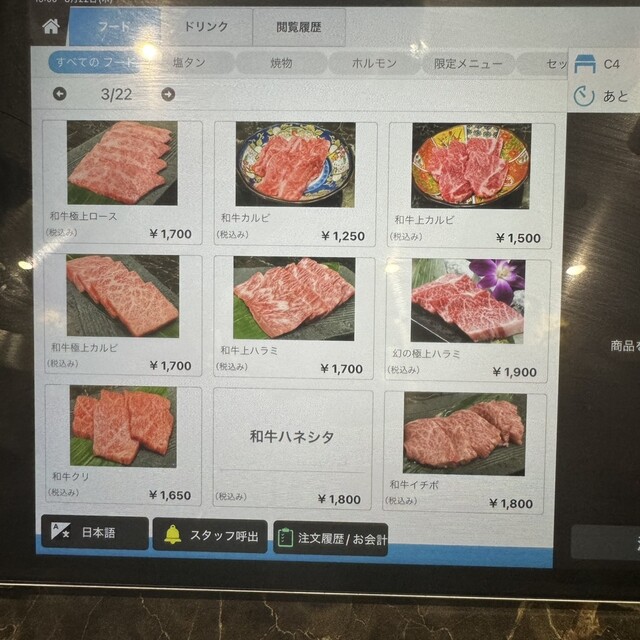This screenshot has width=640, height=640.
Task: Select the 和牛クリ item
Action: (122, 444)
